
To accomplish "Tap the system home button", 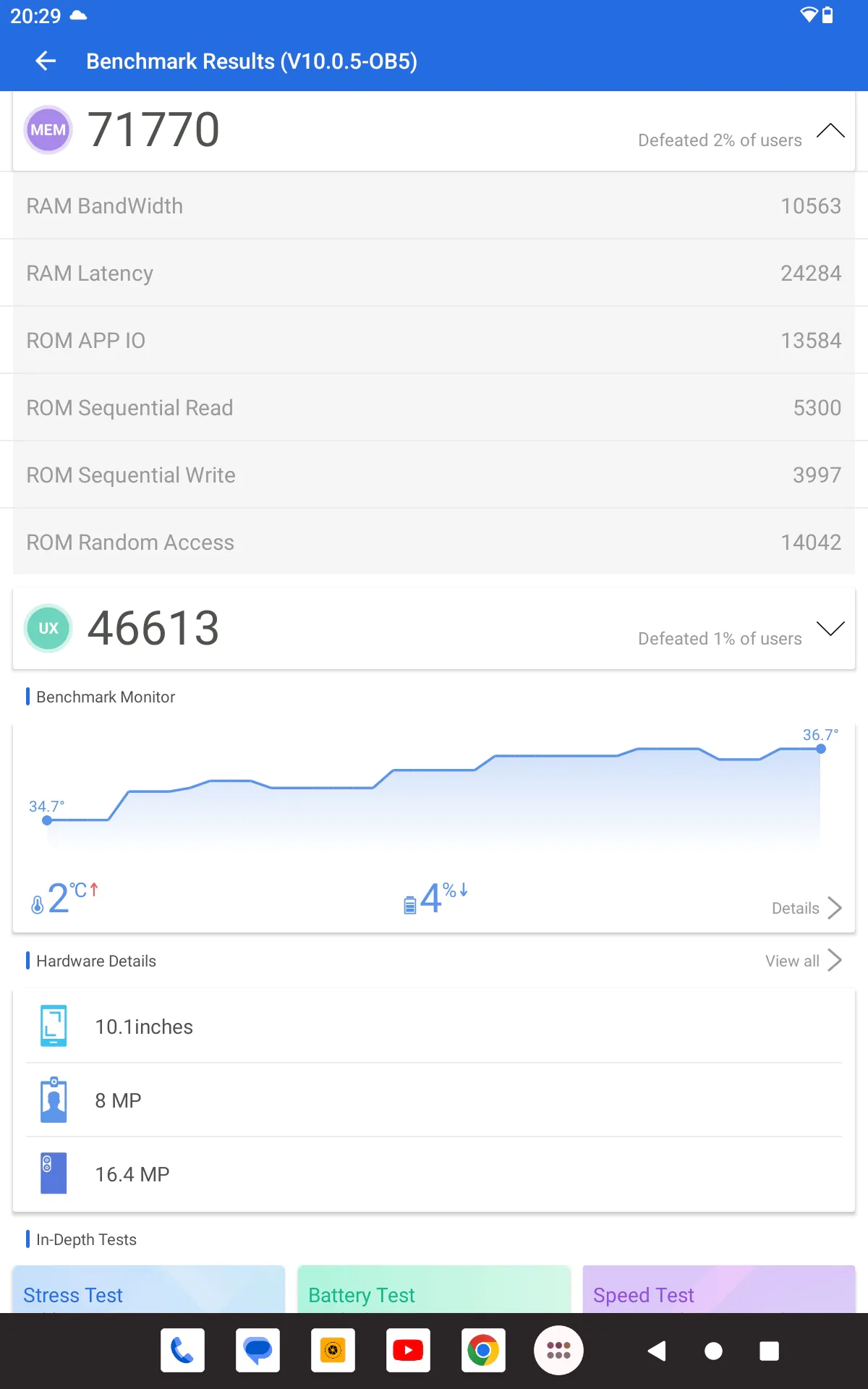I will 713,1351.
